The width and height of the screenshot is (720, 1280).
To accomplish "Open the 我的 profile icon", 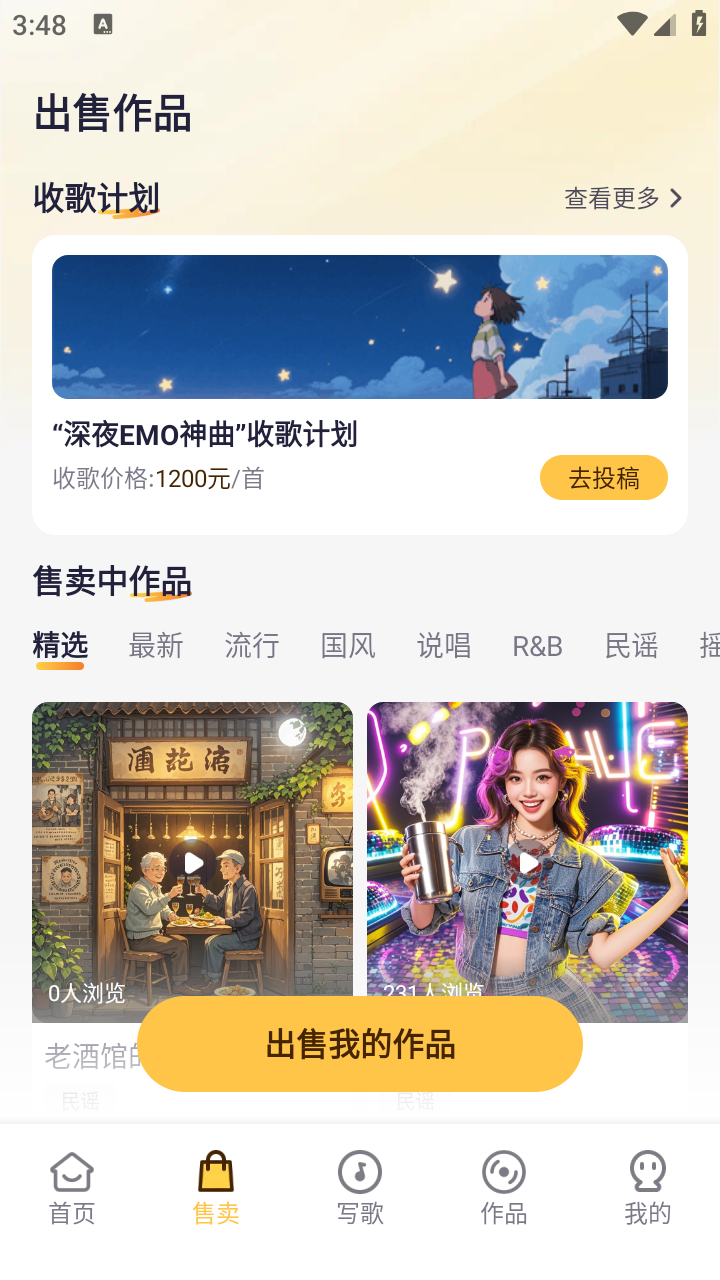I will click(x=647, y=1185).
